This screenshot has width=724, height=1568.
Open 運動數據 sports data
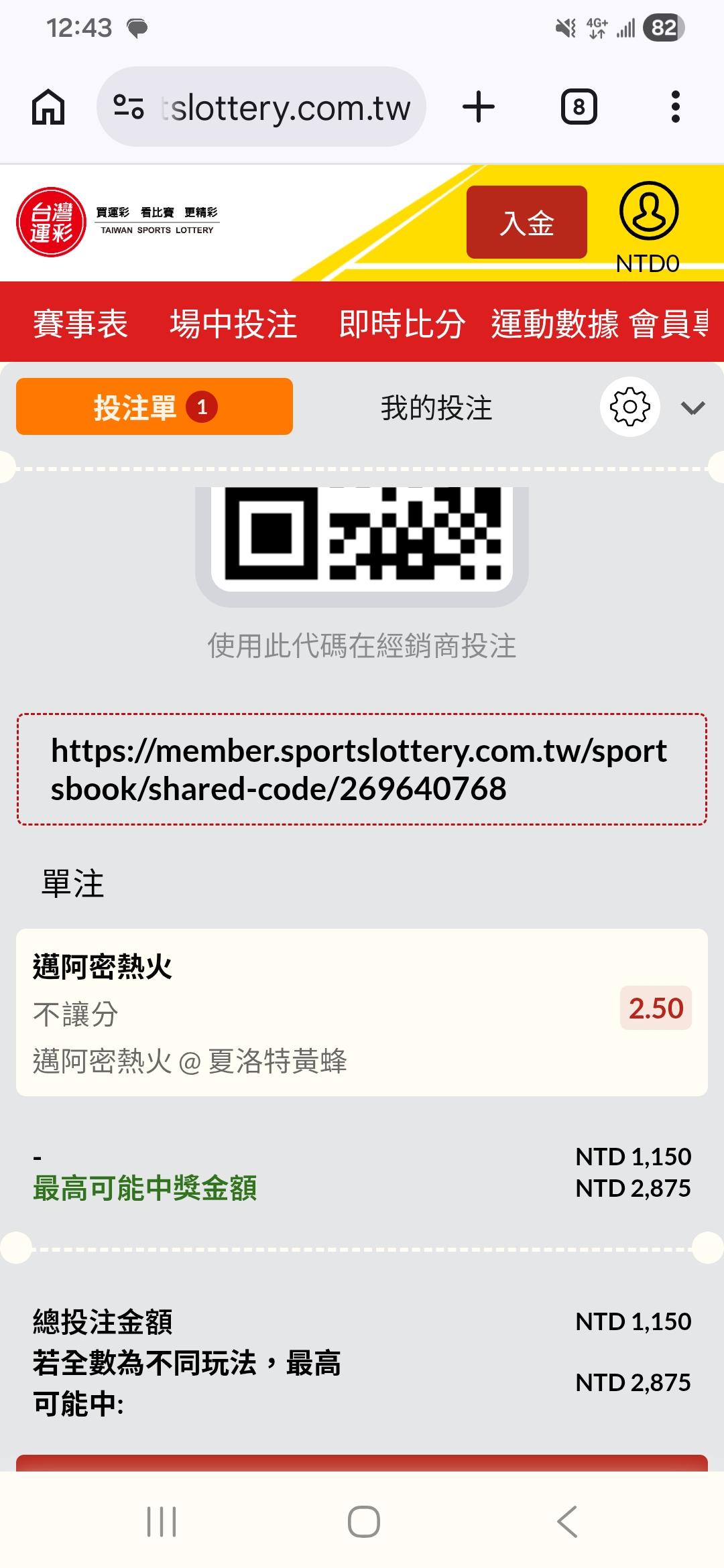(x=555, y=324)
